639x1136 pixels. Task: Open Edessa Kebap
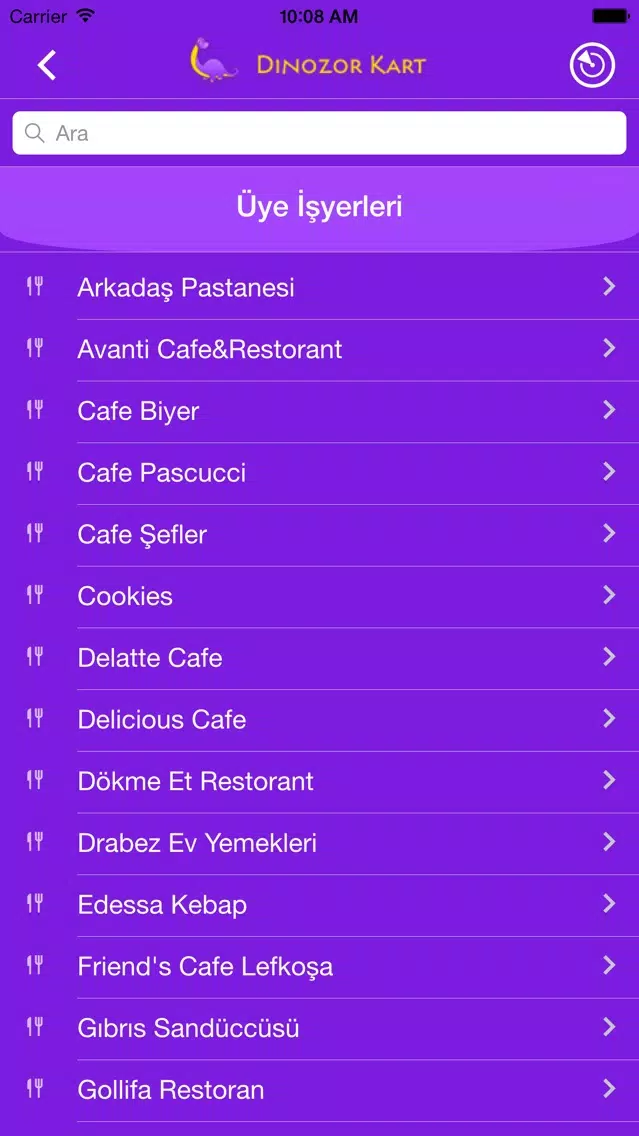coord(320,903)
